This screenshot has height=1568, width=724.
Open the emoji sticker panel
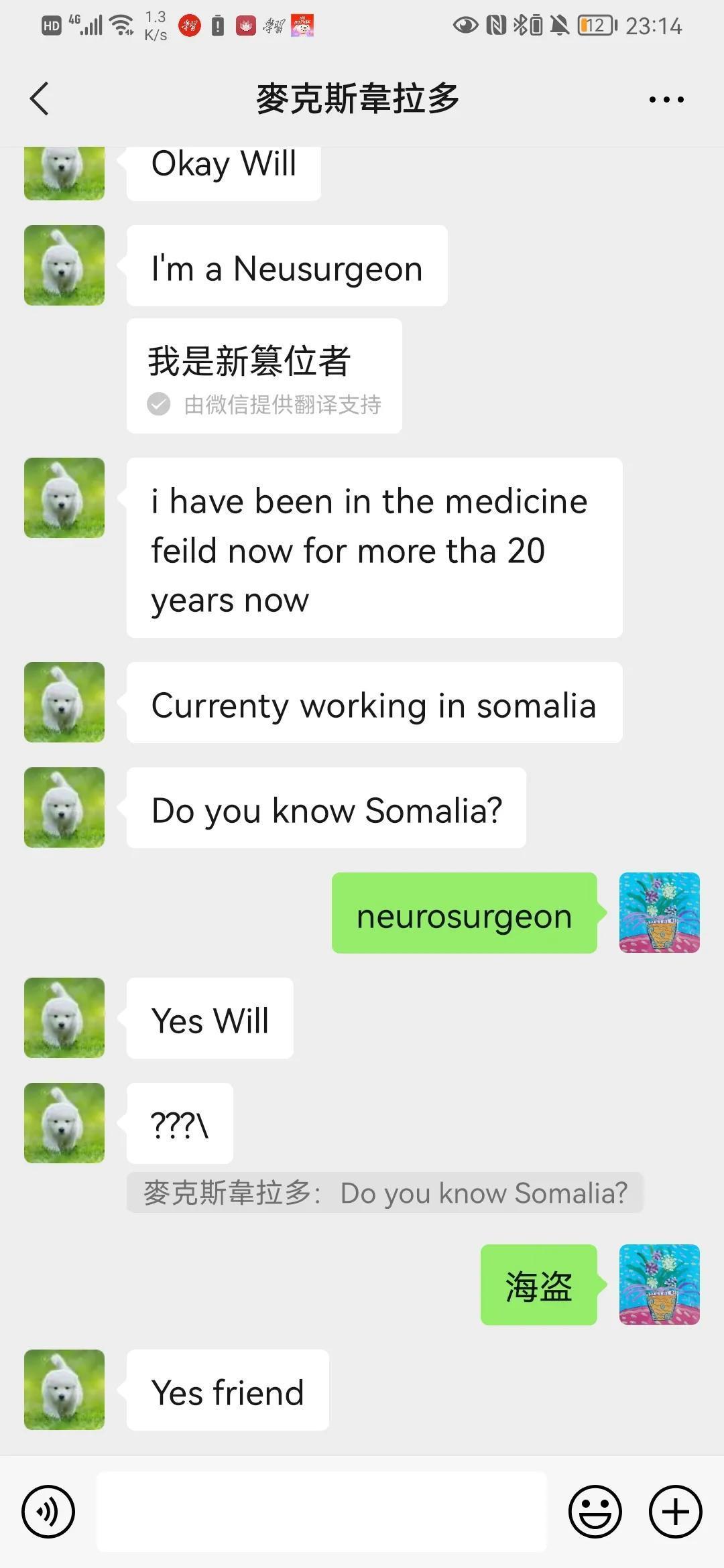[x=595, y=1511]
